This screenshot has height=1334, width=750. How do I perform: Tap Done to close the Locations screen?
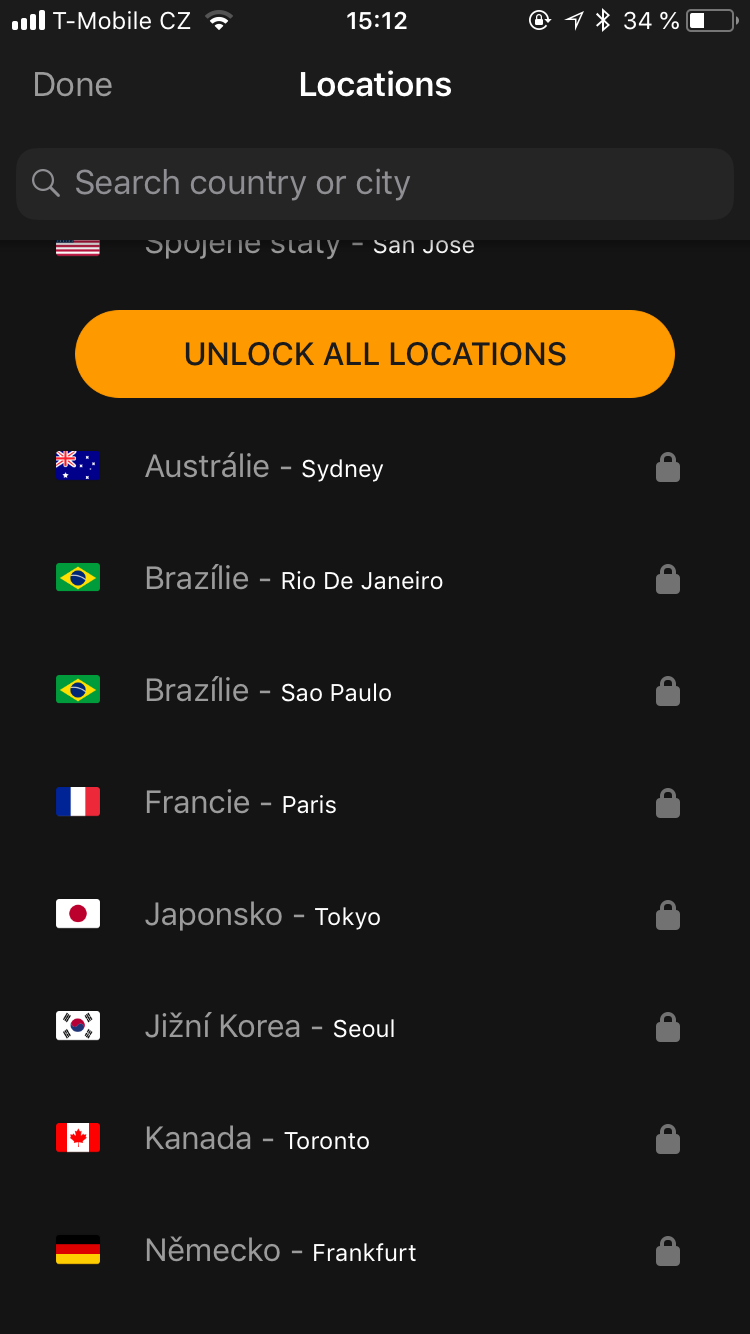pyautogui.click(x=71, y=85)
